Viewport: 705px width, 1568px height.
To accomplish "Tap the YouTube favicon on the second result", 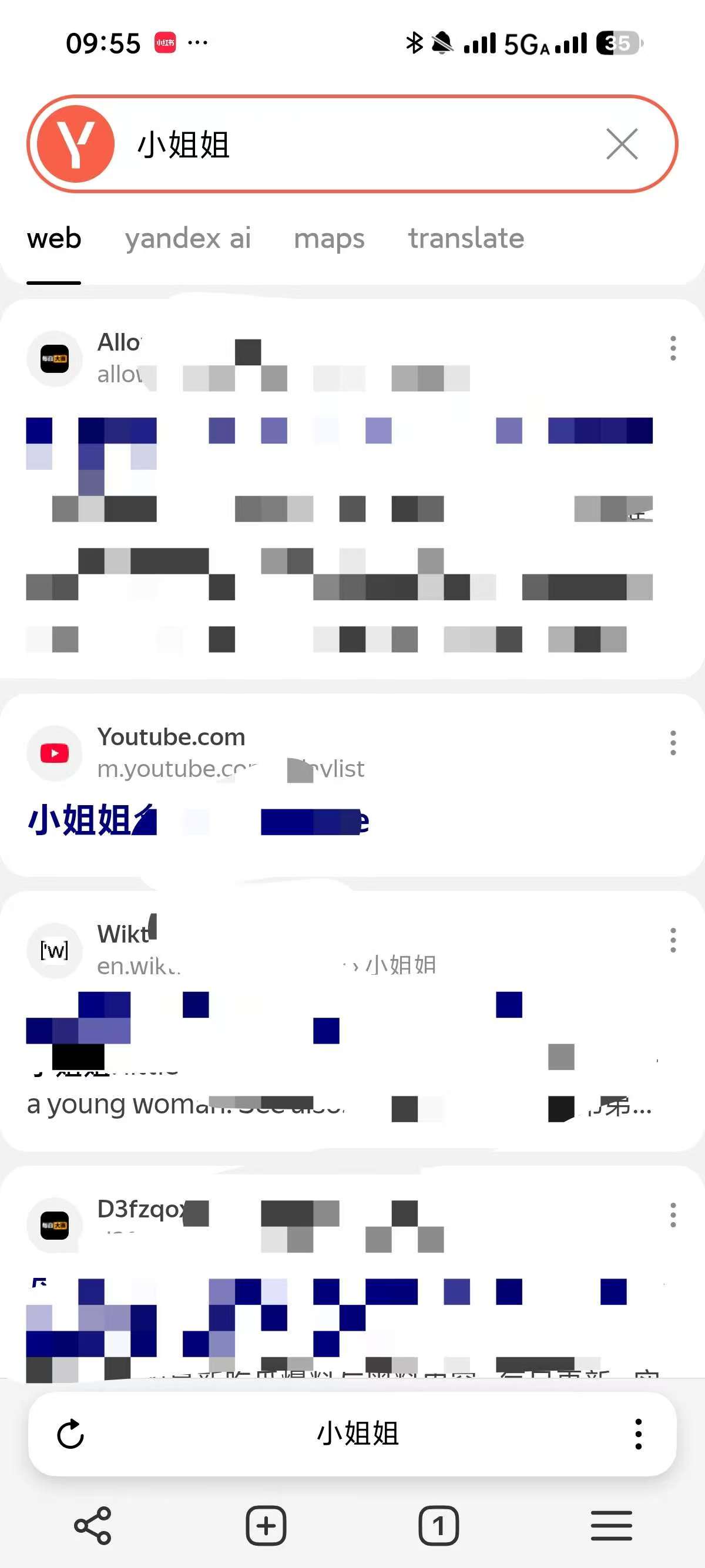I will pos(54,753).
